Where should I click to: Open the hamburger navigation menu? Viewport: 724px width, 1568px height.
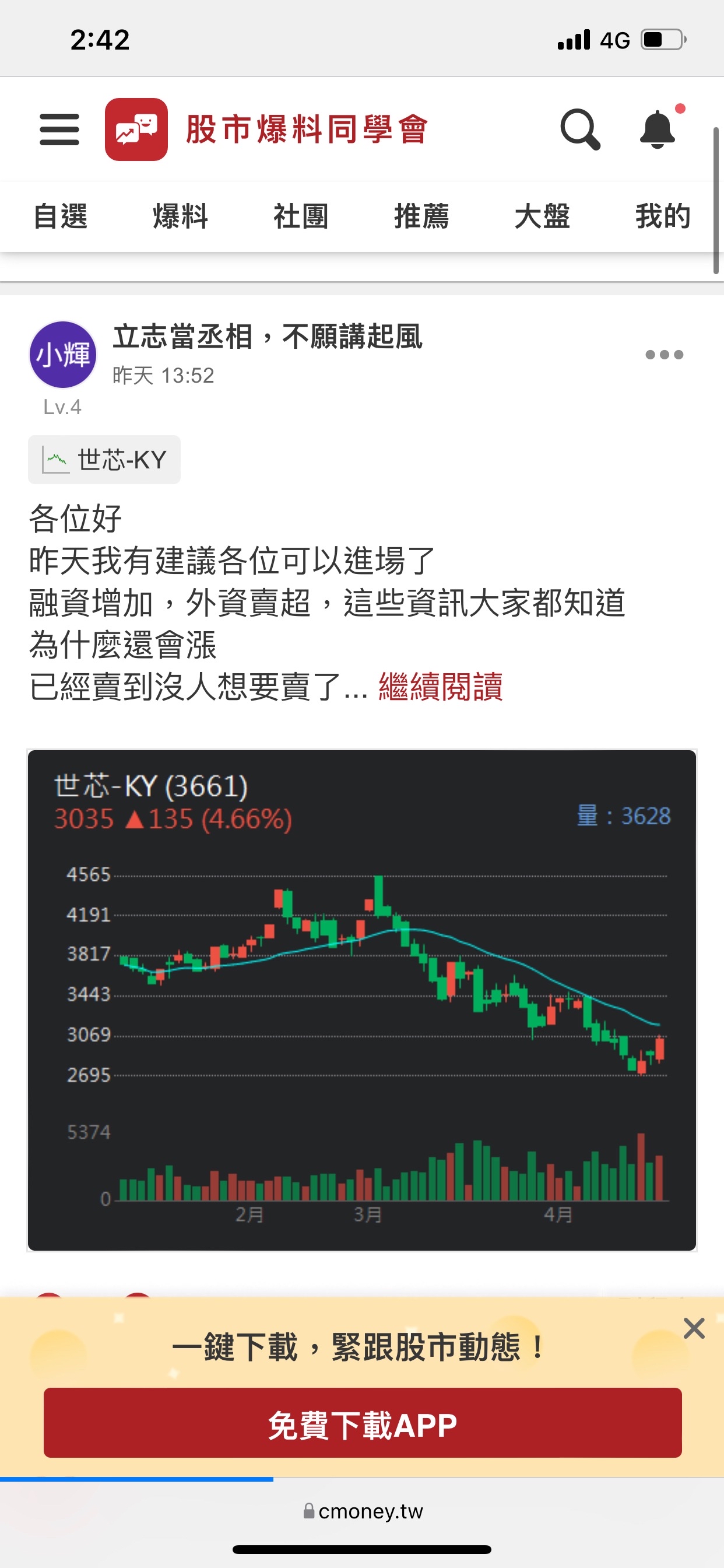(x=59, y=129)
